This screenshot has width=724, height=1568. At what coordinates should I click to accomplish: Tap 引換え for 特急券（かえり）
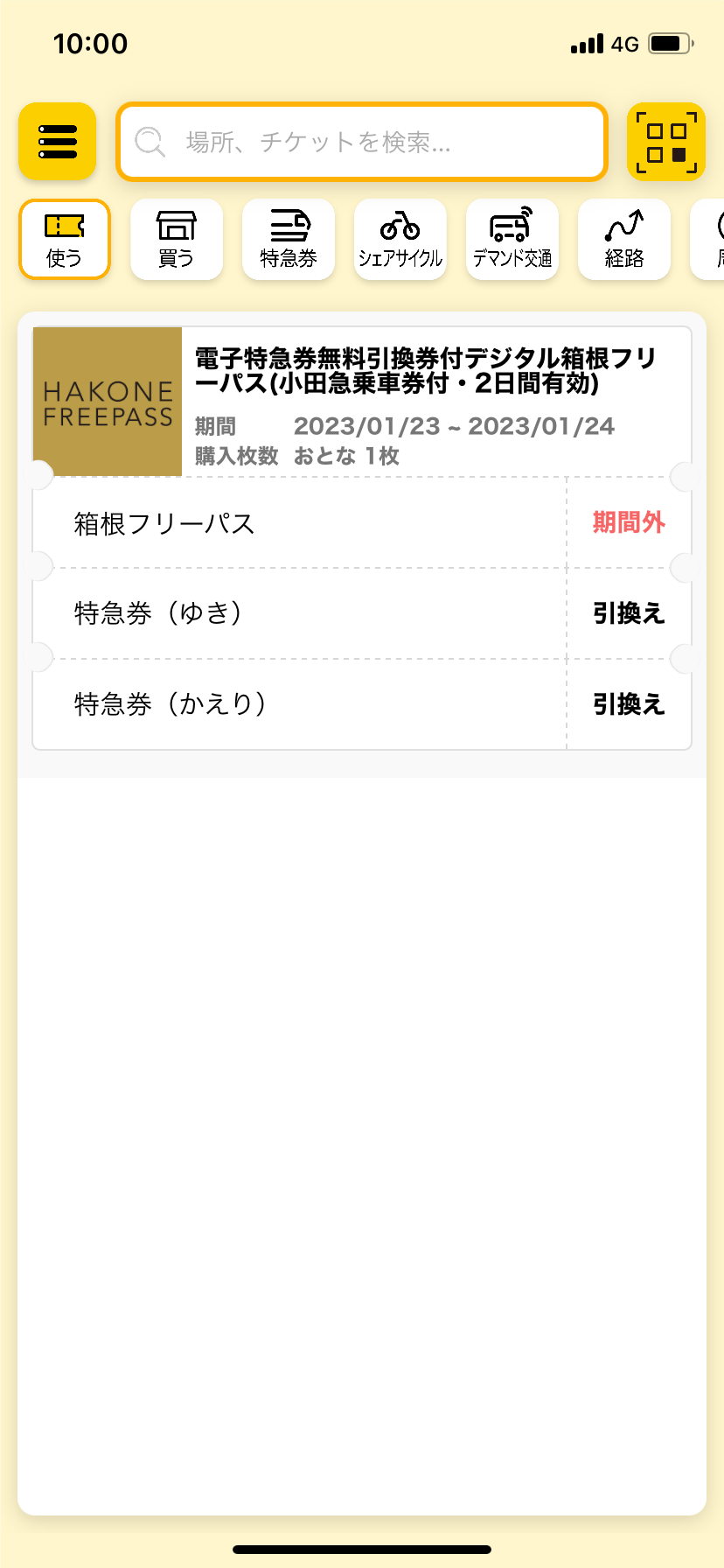point(629,703)
